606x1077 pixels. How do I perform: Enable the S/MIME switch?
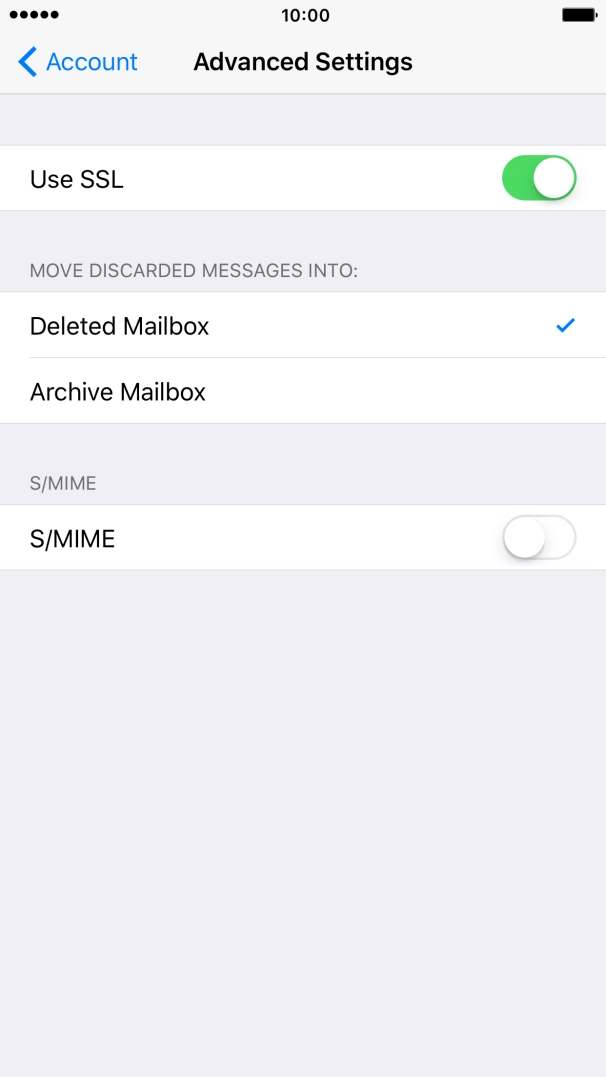[538, 539]
